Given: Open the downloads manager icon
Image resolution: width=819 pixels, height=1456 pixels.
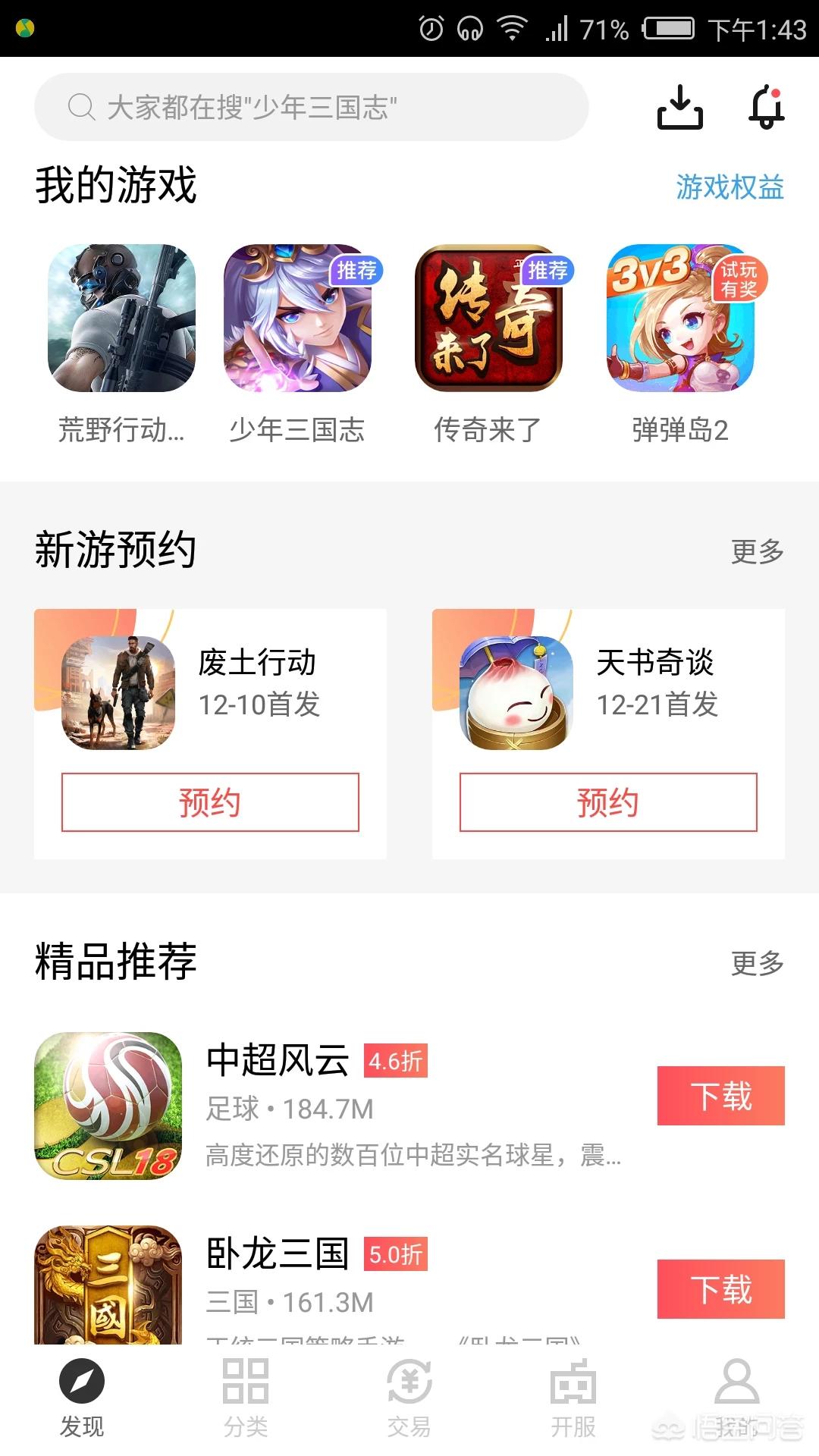Looking at the screenshot, I should coord(679,107).
